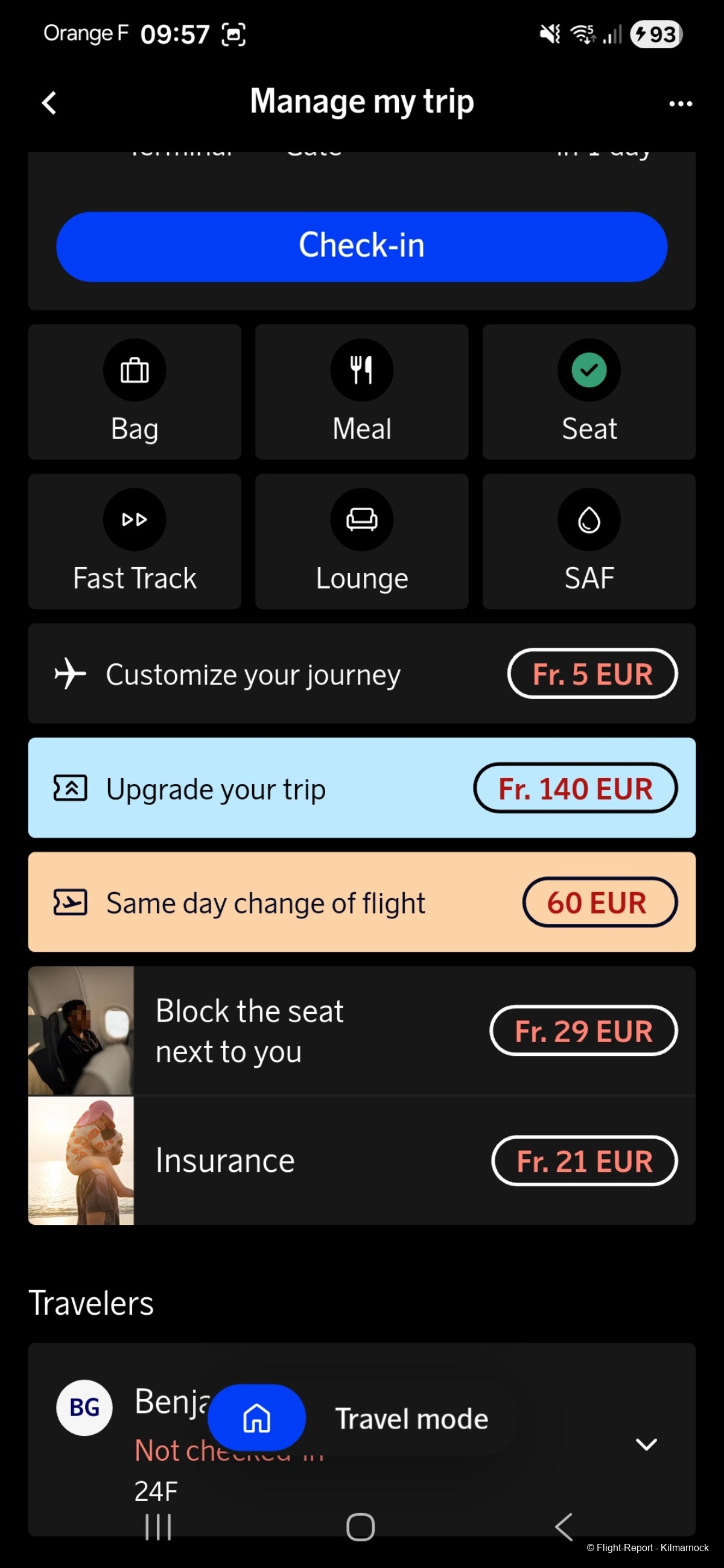Open Same day change of flight
Image resolution: width=724 pixels, height=1568 pixels.
361,902
